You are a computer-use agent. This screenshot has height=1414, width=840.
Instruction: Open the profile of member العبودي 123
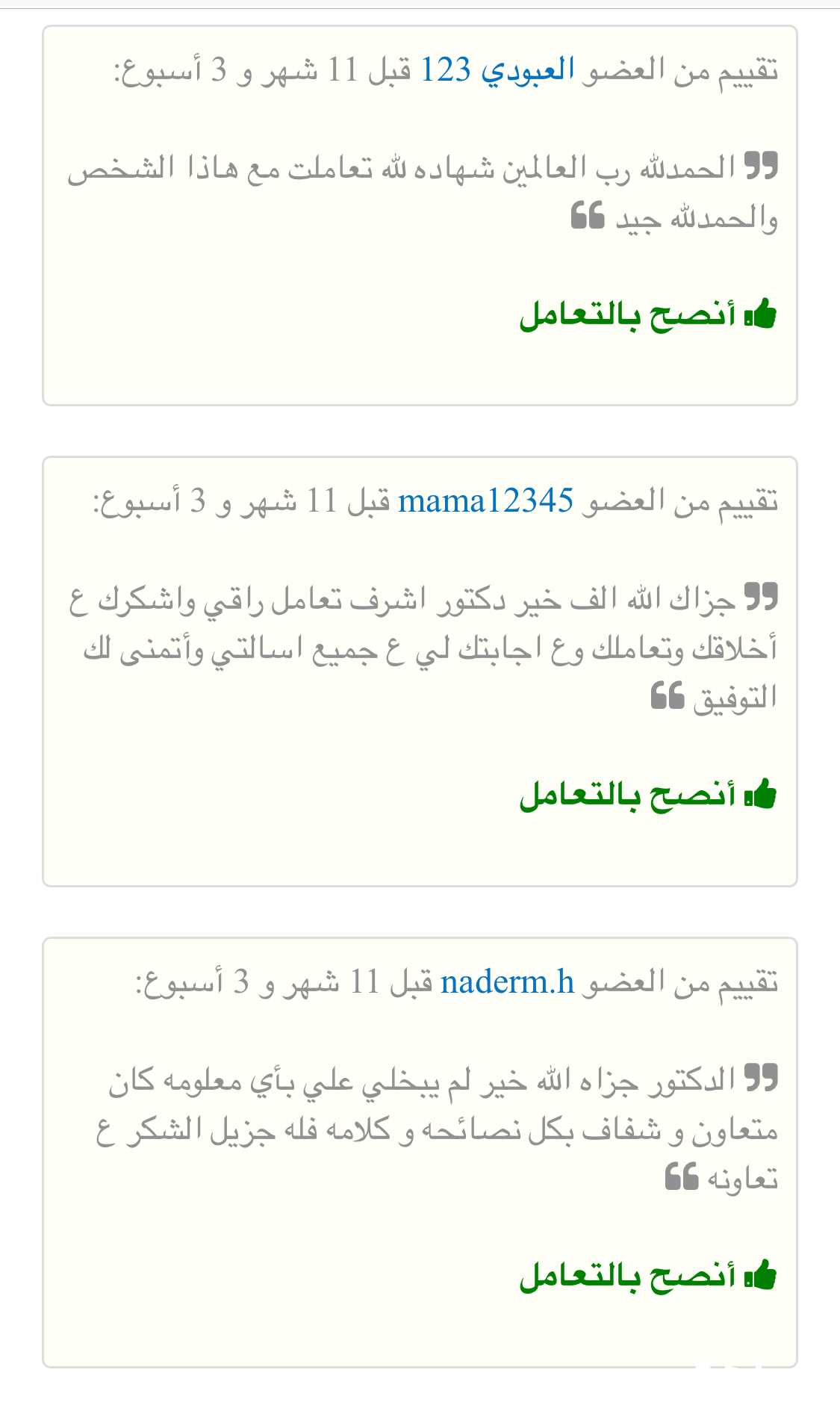click(x=498, y=70)
